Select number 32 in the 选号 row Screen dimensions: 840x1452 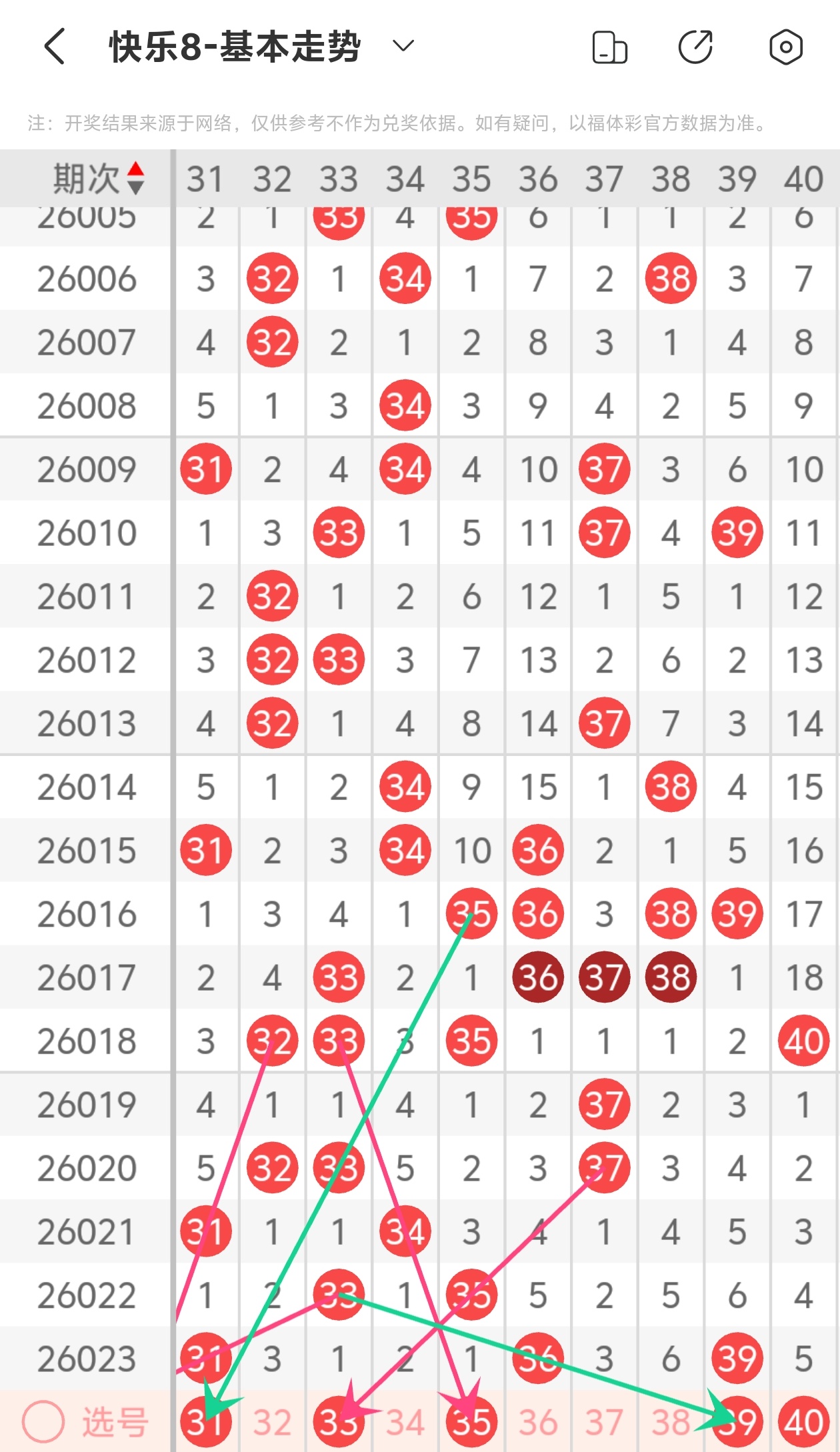tap(272, 1421)
